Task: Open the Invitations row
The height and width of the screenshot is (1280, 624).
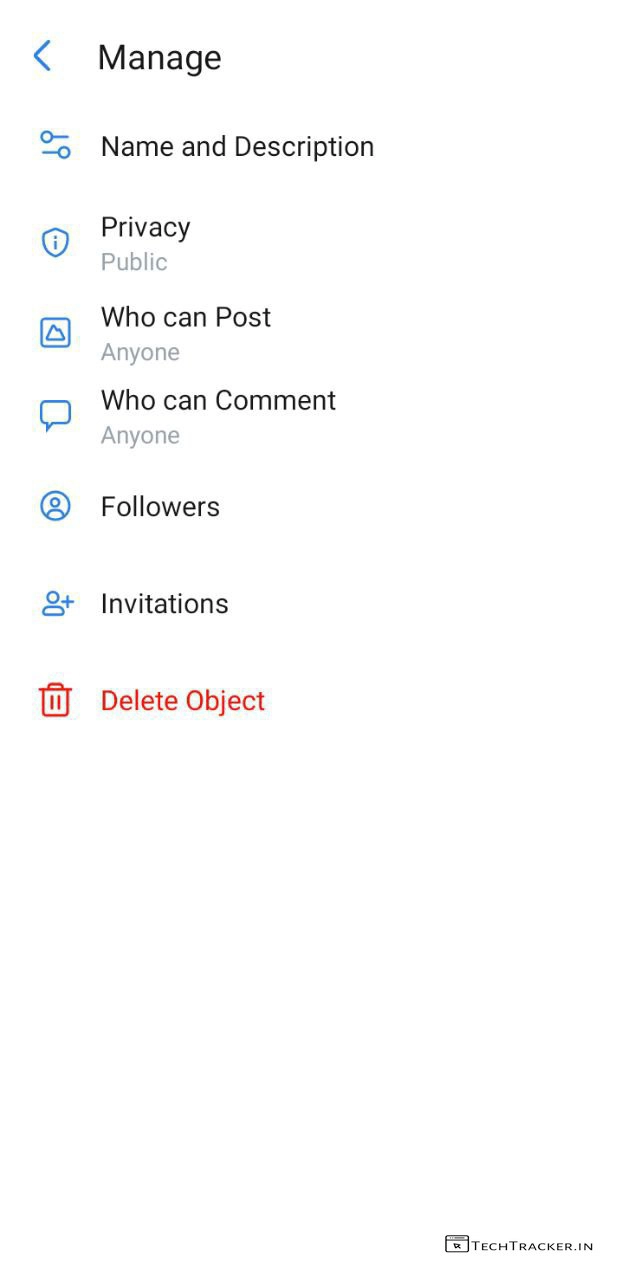Action: [165, 604]
